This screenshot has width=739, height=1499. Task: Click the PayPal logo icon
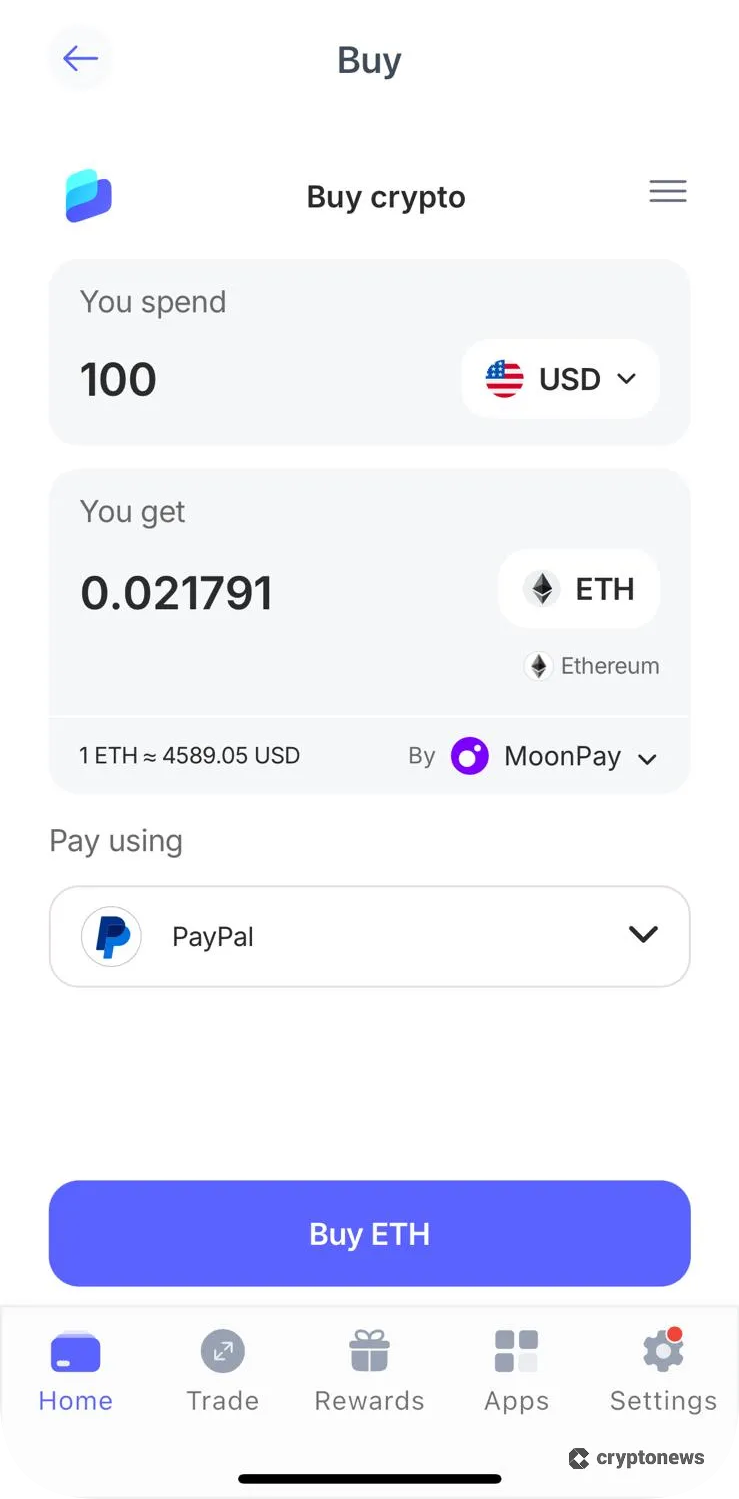click(x=111, y=936)
